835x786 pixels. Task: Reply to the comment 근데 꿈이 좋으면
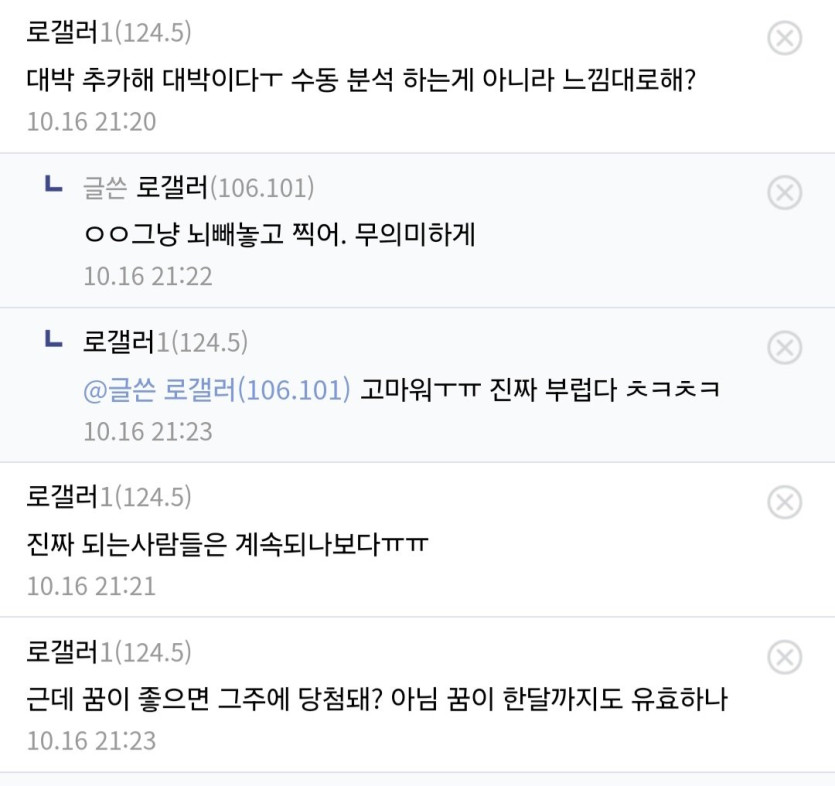pos(376,699)
